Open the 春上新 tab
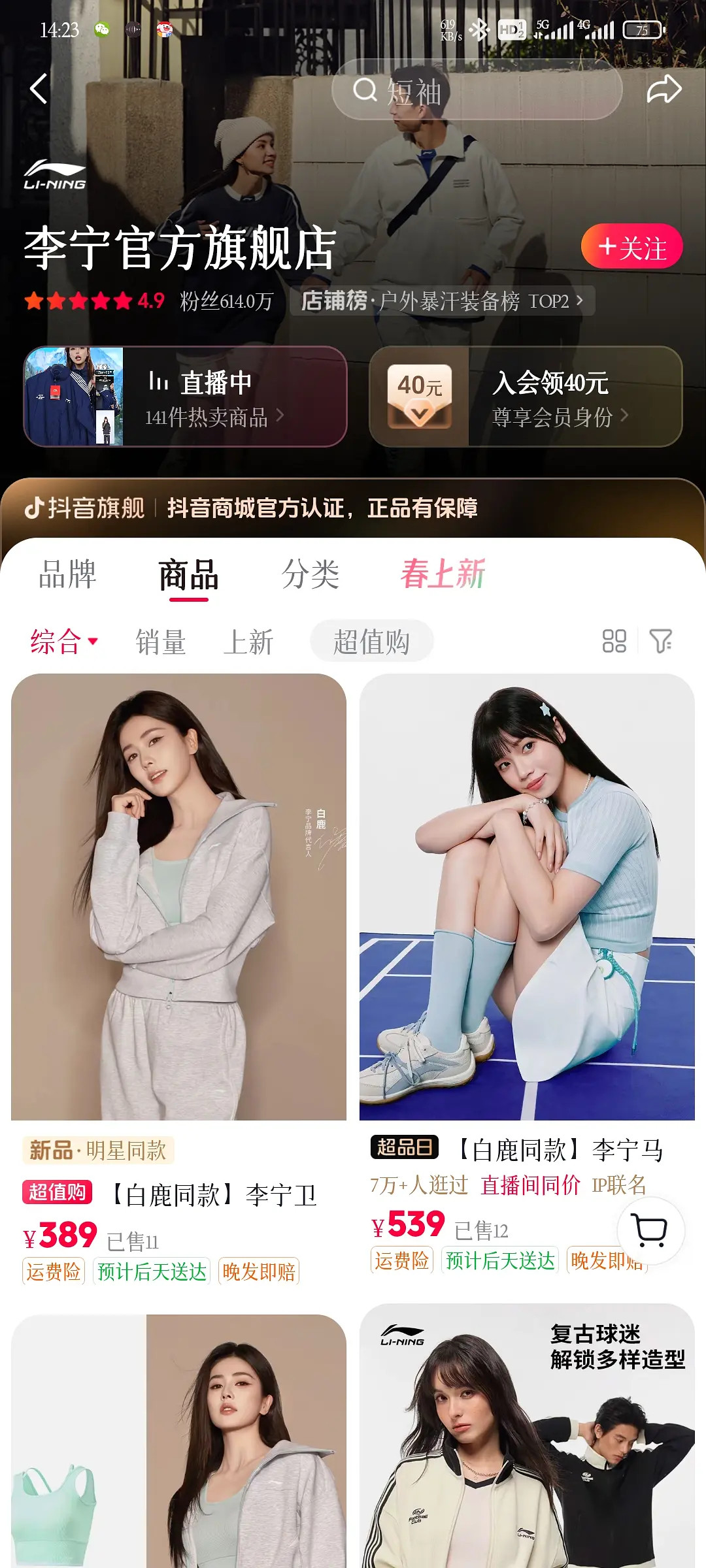 (x=443, y=574)
